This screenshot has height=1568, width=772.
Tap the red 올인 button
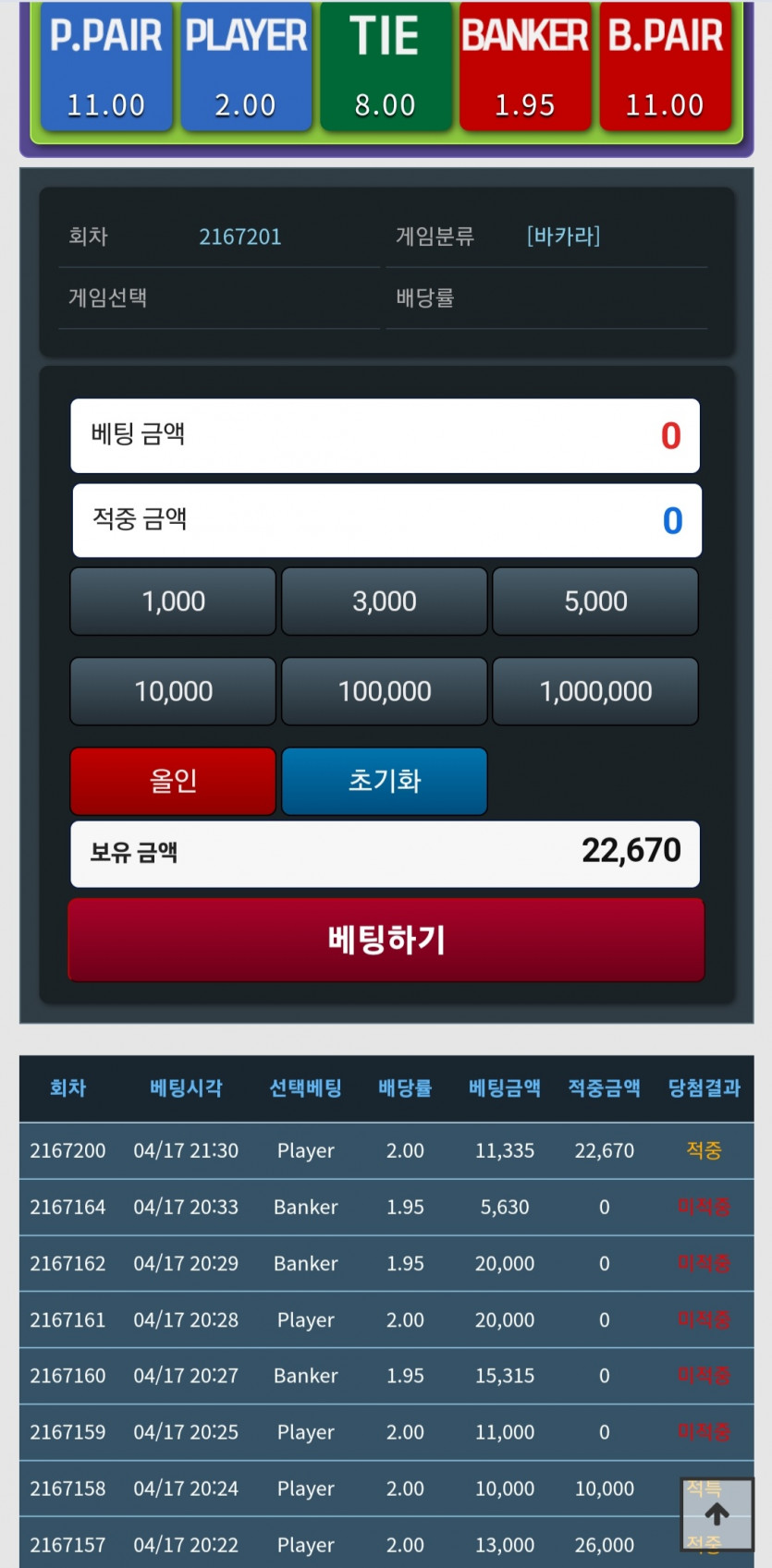[x=173, y=781]
